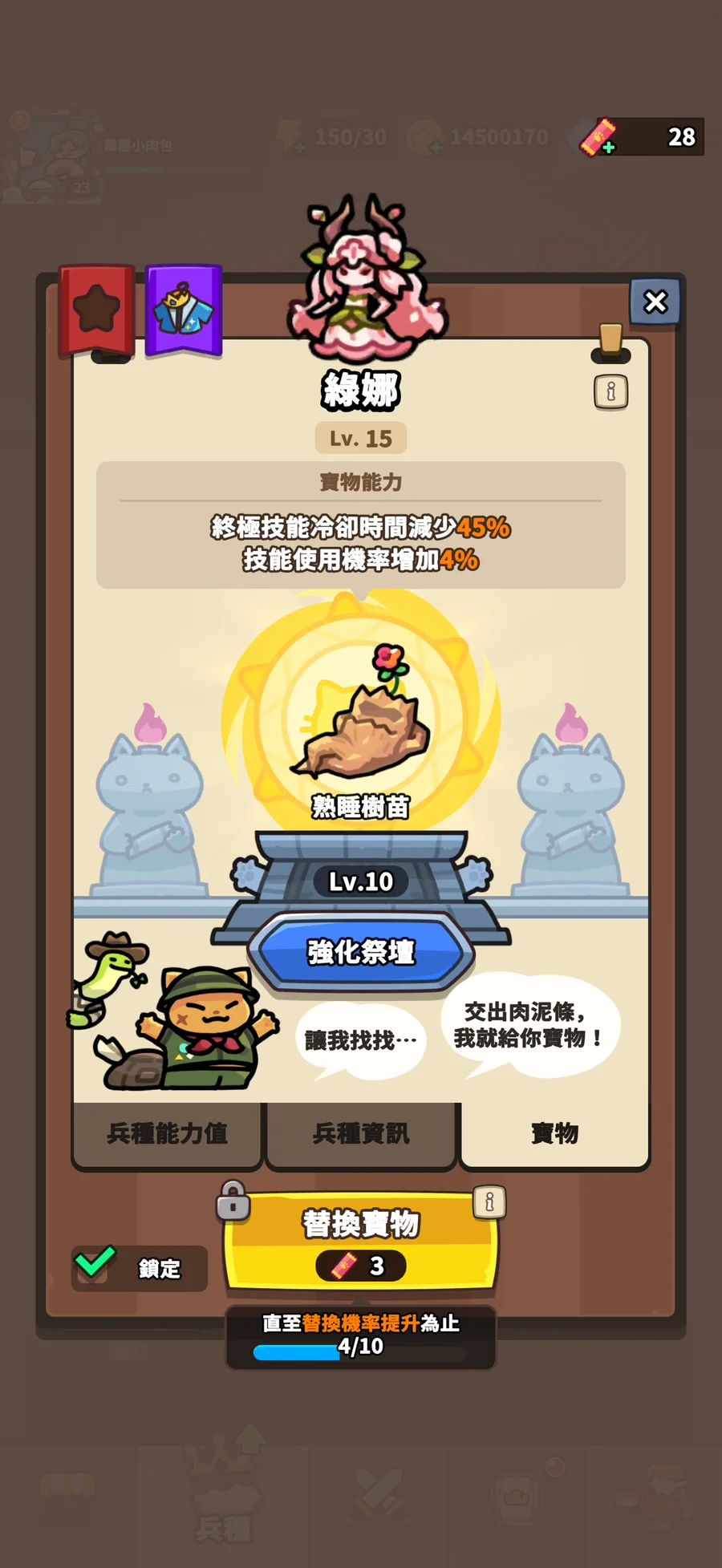Tap the 強化祭壇 button

[x=361, y=952]
